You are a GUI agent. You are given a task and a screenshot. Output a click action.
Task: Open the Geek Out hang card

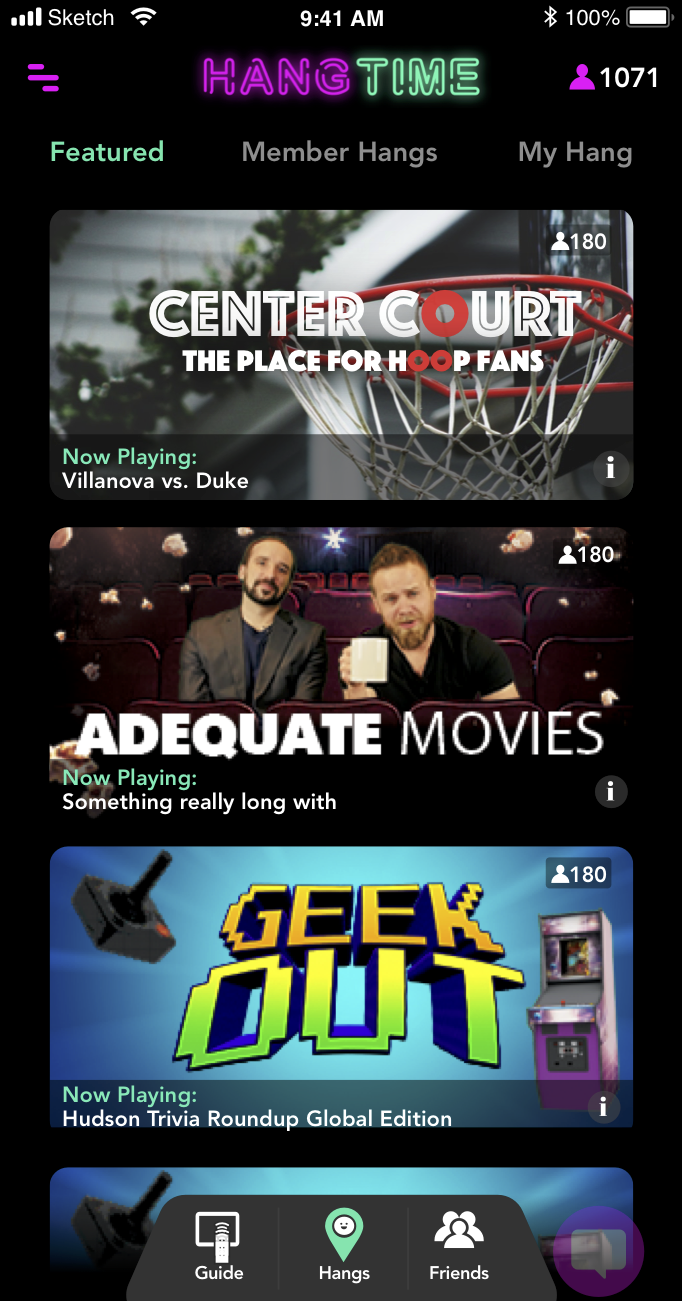341,987
